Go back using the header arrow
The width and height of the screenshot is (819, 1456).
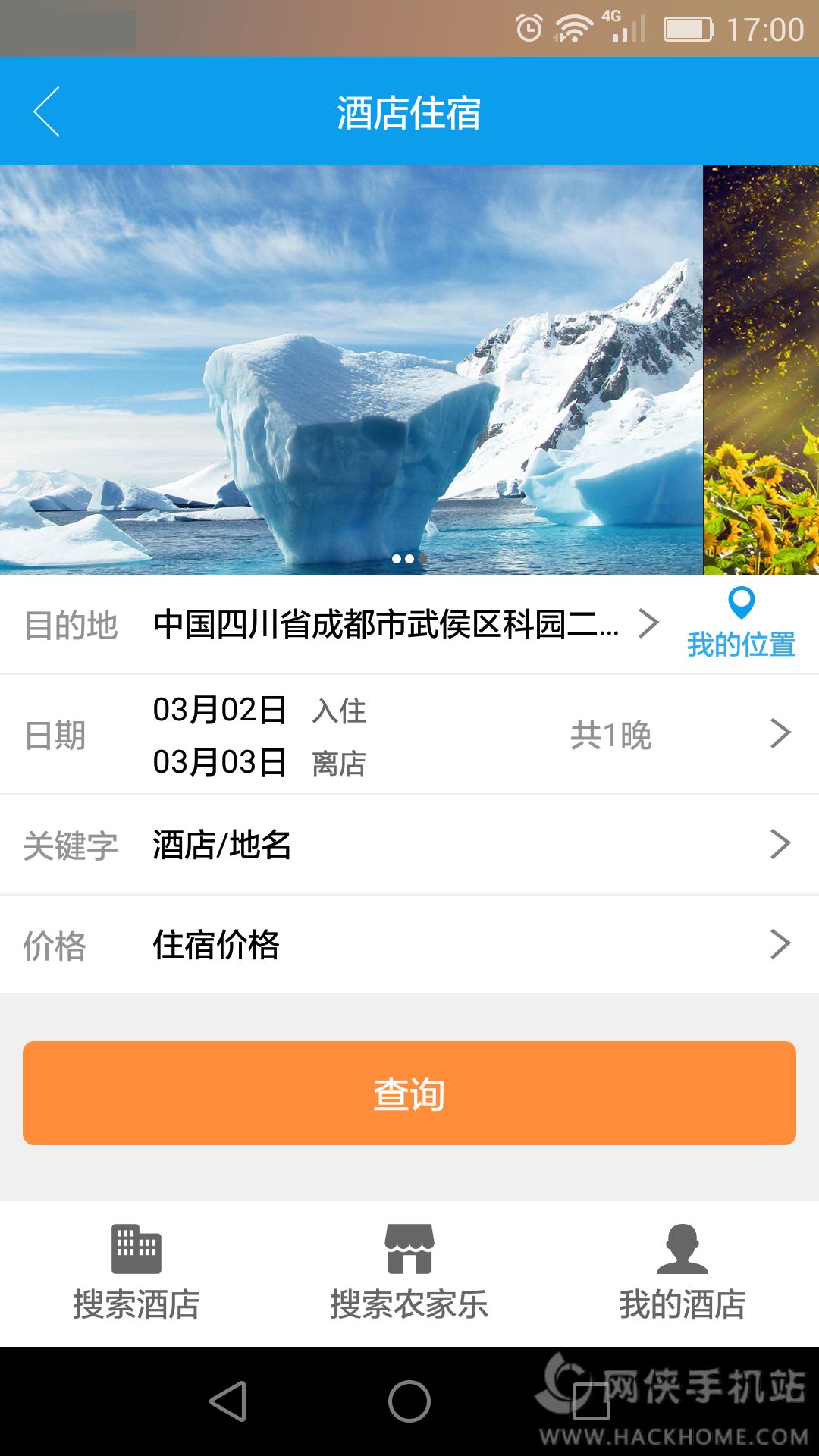click(x=47, y=111)
